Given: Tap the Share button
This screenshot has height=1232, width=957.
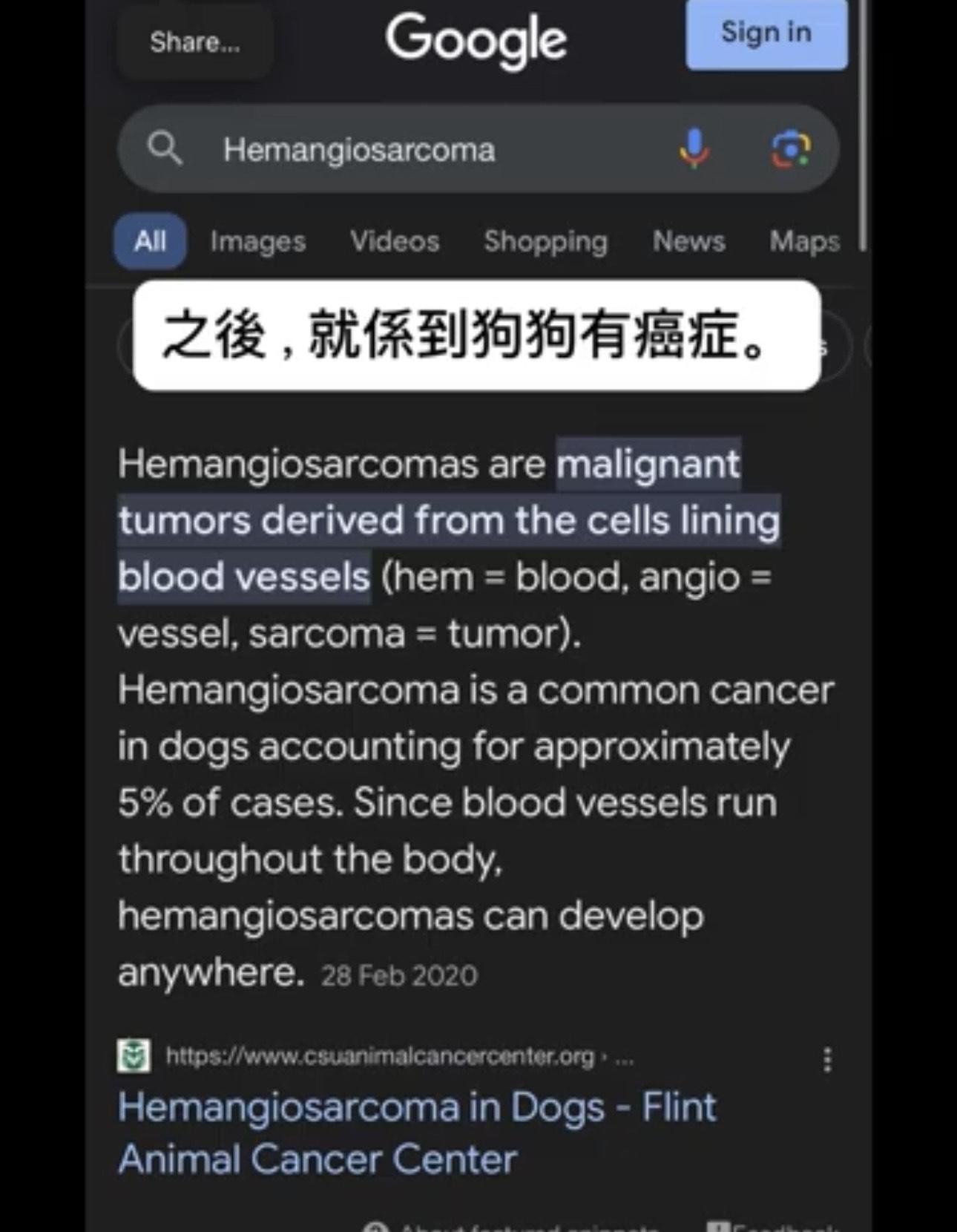Looking at the screenshot, I should tap(194, 42).
